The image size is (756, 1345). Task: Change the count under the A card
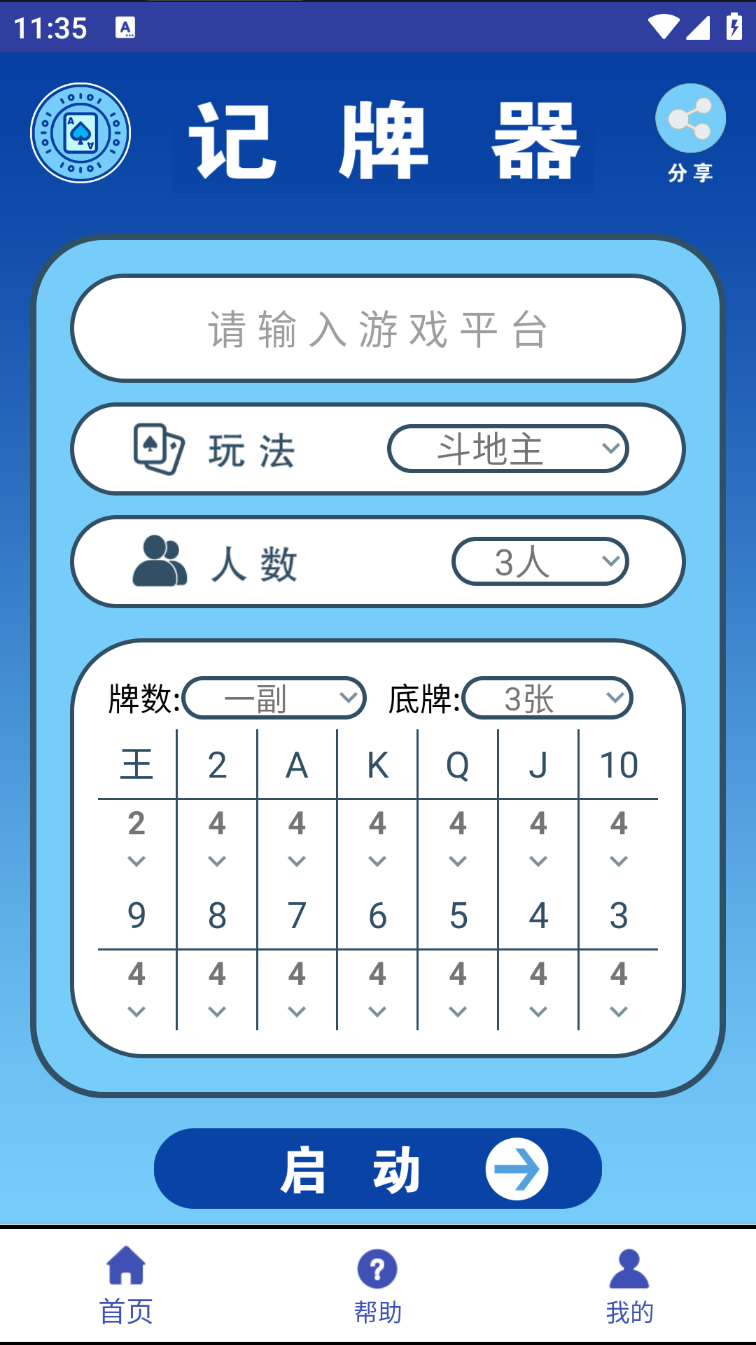click(297, 839)
